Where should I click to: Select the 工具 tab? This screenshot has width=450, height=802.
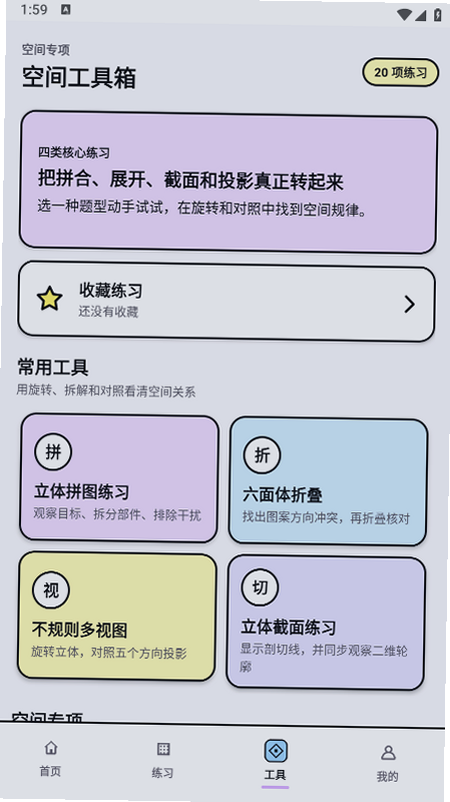tap(275, 763)
